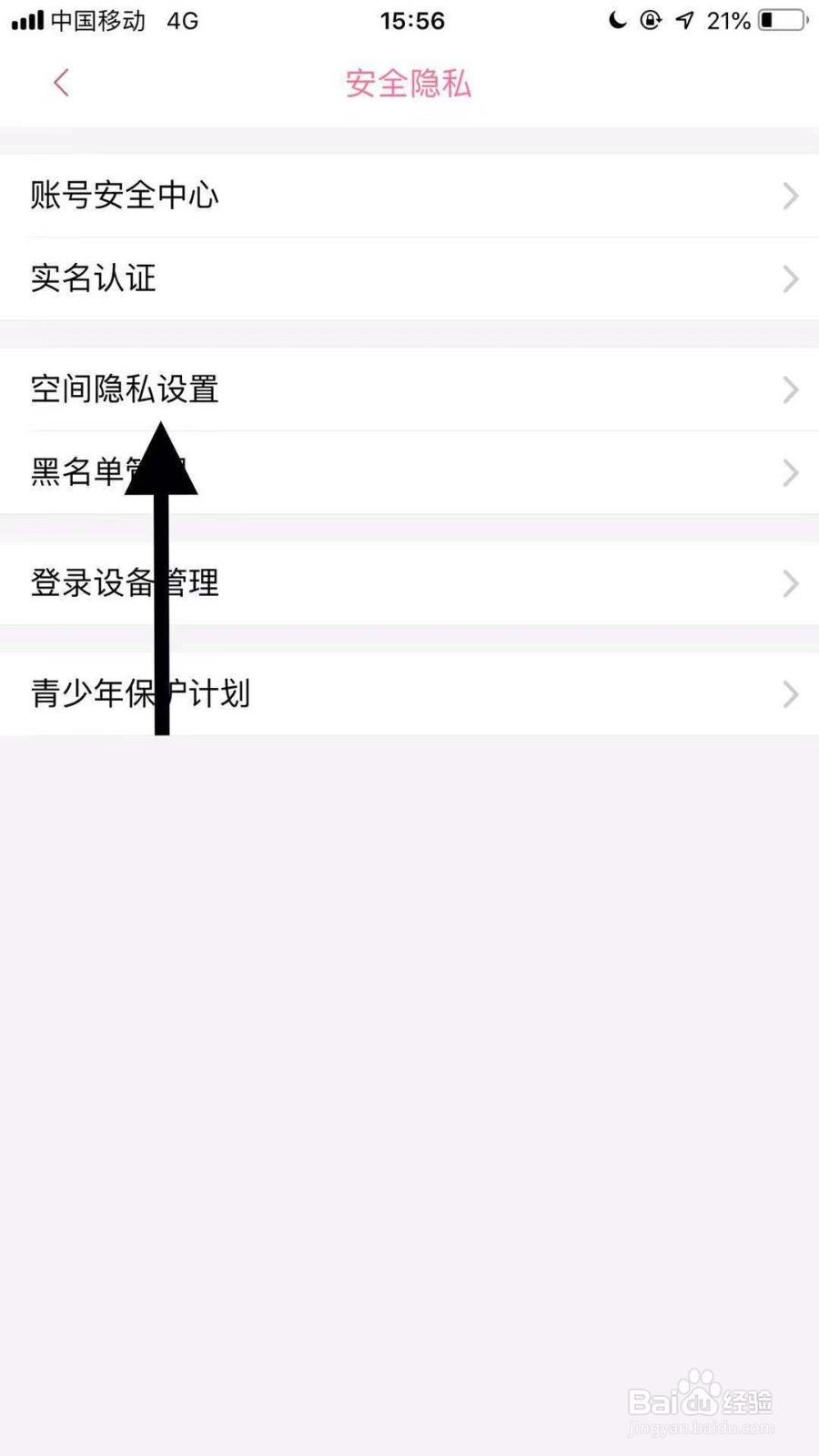Screen dimensions: 819x1456
Task: Tap the back arrow to return
Action: (x=60, y=82)
